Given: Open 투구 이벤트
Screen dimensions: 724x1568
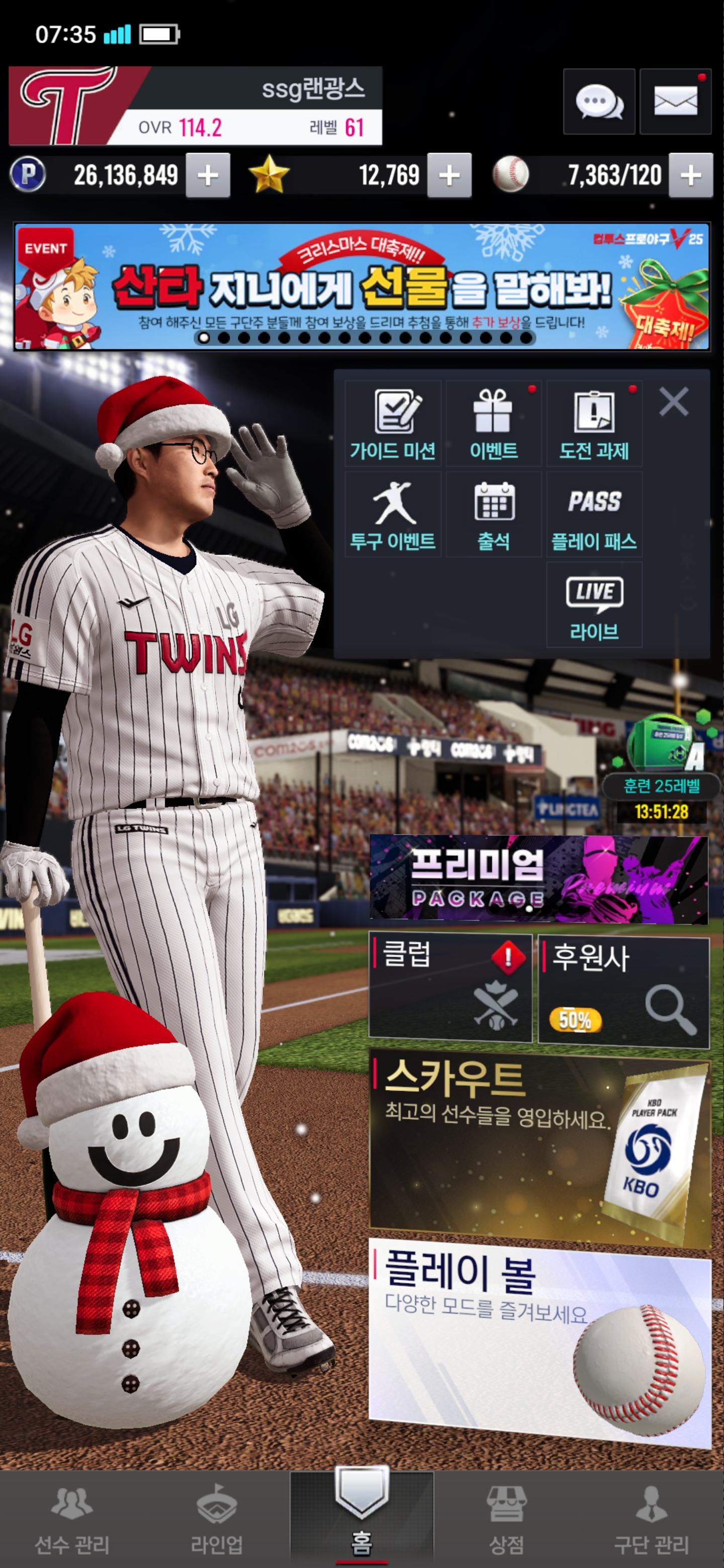Looking at the screenshot, I should tap(393, 514).
